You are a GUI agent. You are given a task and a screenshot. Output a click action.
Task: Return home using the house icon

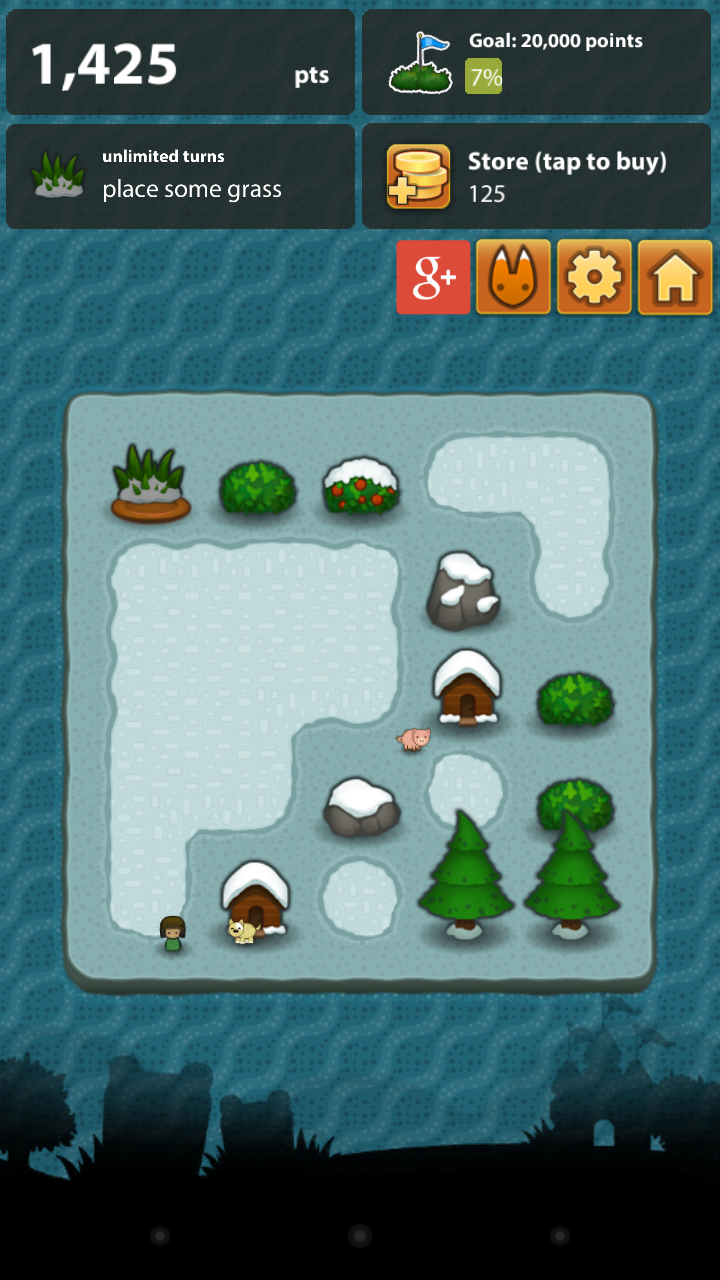point(675,277)
